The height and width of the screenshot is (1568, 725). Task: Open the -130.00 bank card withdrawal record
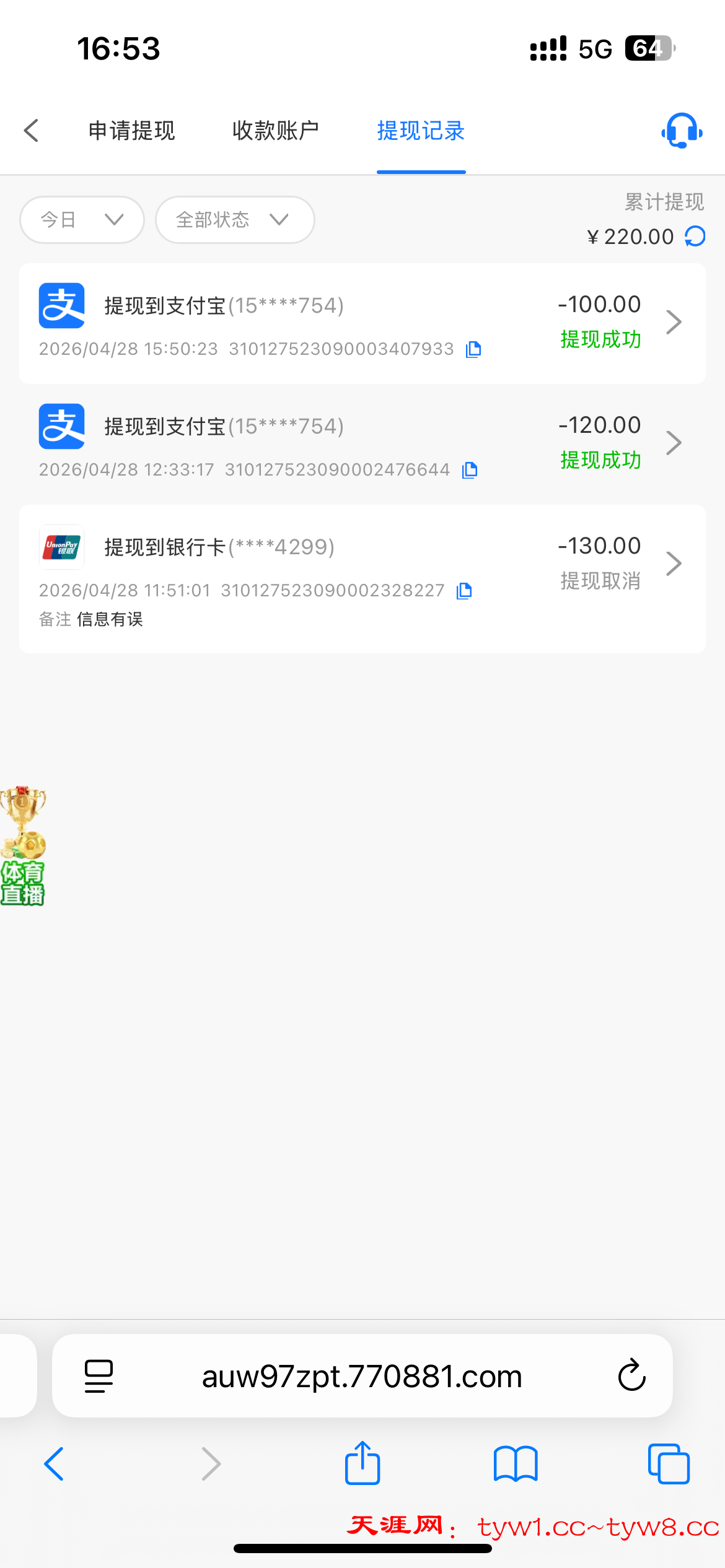click(673, 564)
